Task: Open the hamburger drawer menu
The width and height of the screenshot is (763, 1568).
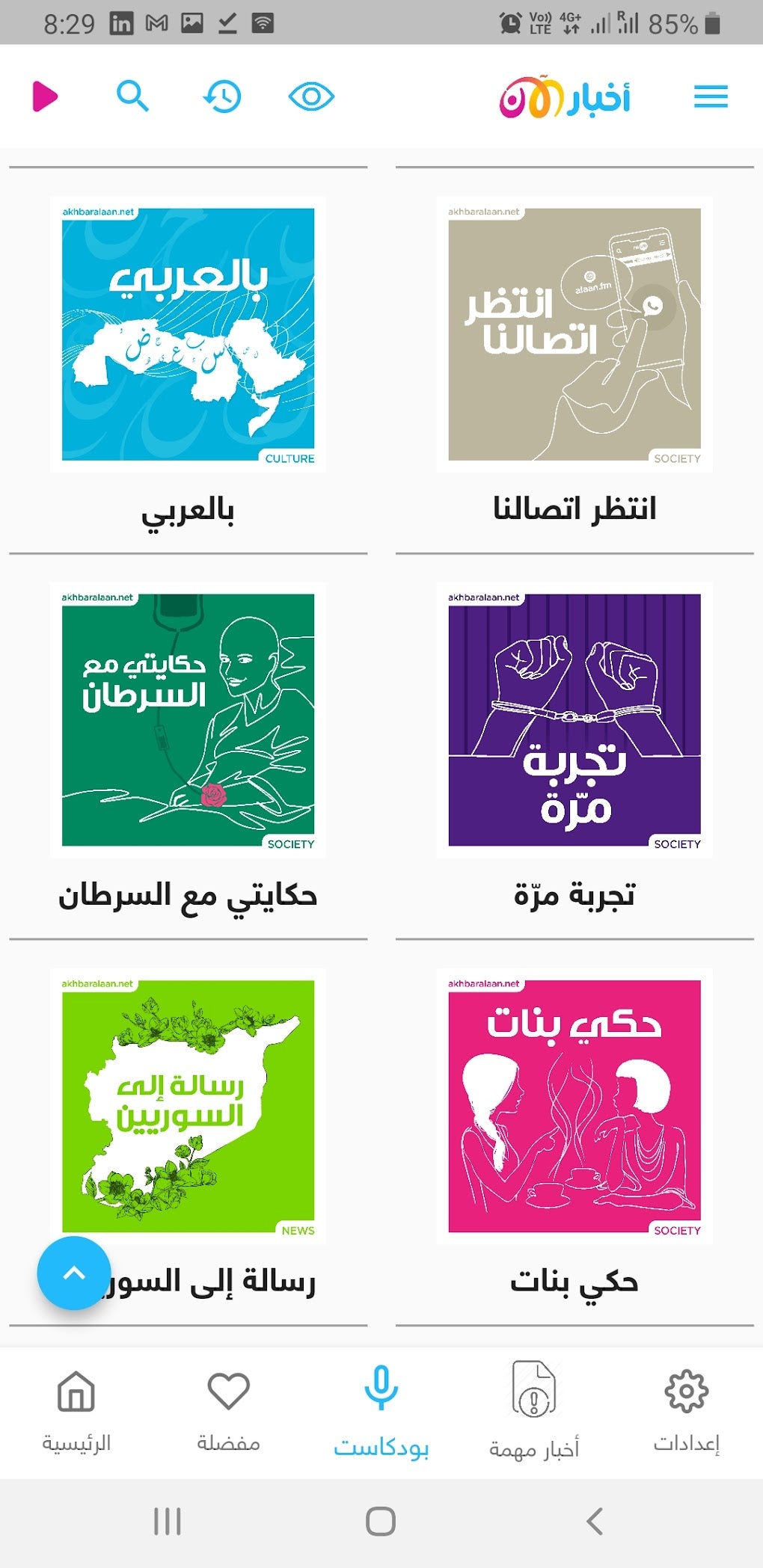Action: tap(710, 96)
